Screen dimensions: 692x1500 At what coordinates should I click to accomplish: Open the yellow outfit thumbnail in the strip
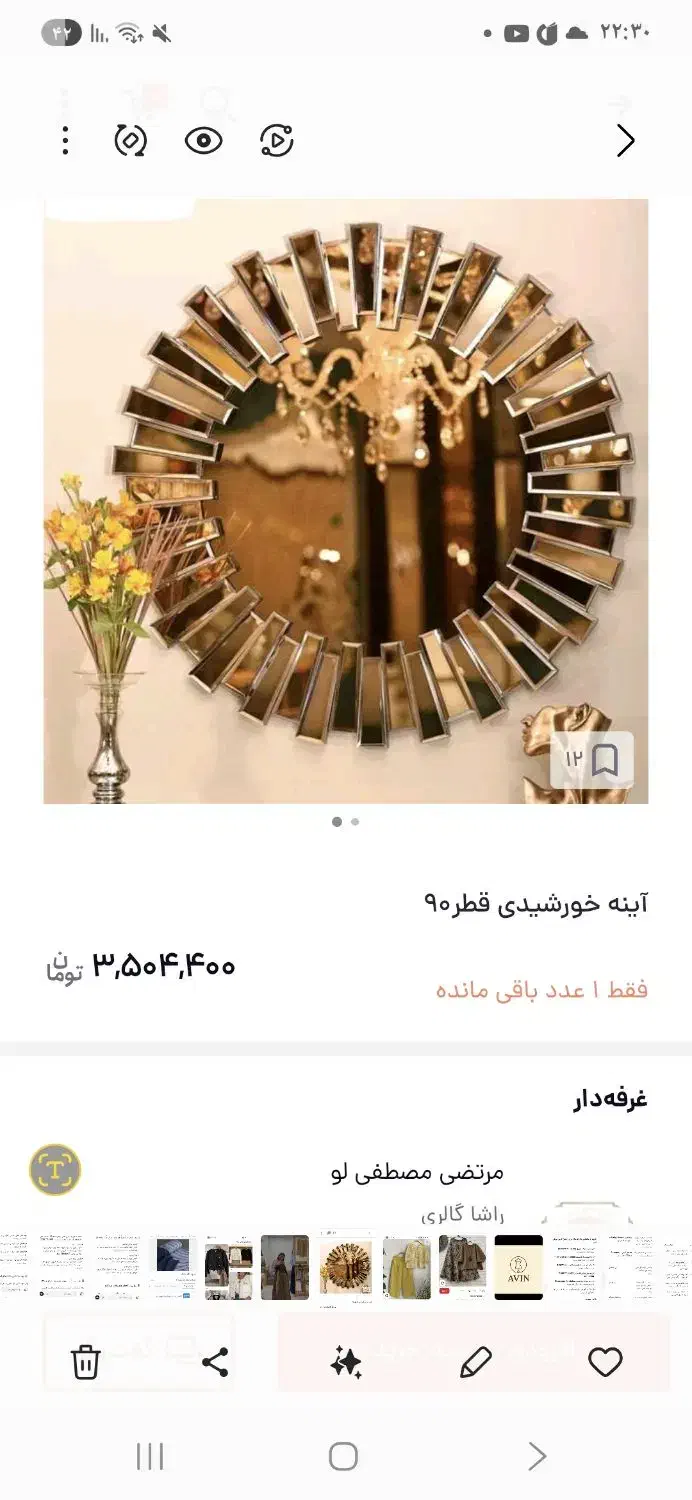pyautogui.click(x=407, y=1267)
